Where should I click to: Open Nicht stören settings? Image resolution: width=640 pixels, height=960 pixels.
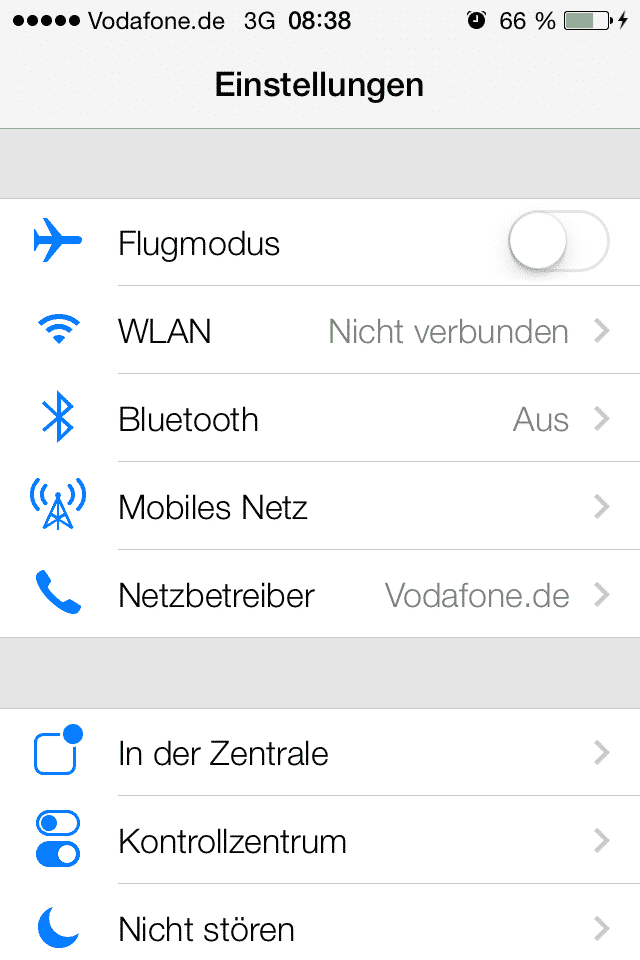(320, 929)
